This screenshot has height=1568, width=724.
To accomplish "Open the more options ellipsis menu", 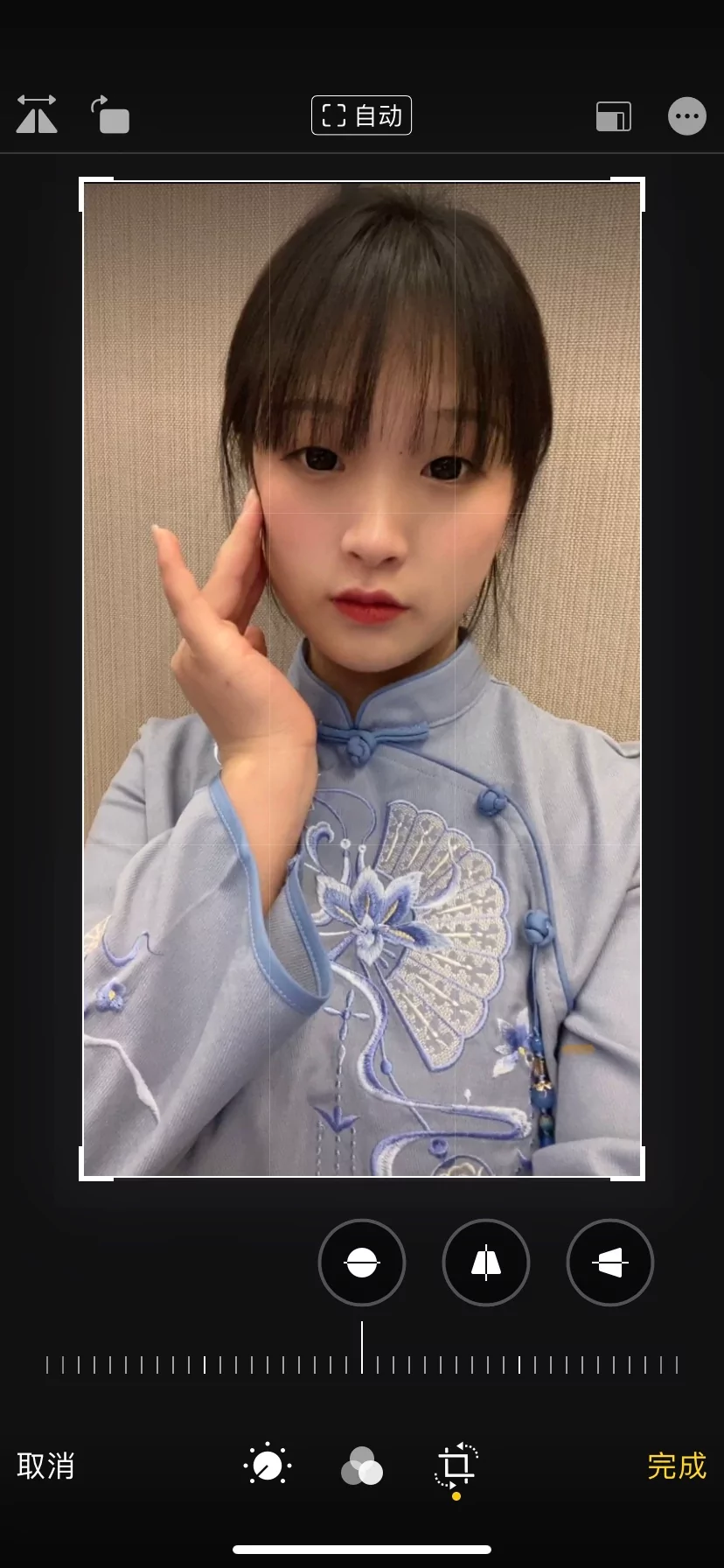I will 687,115.
